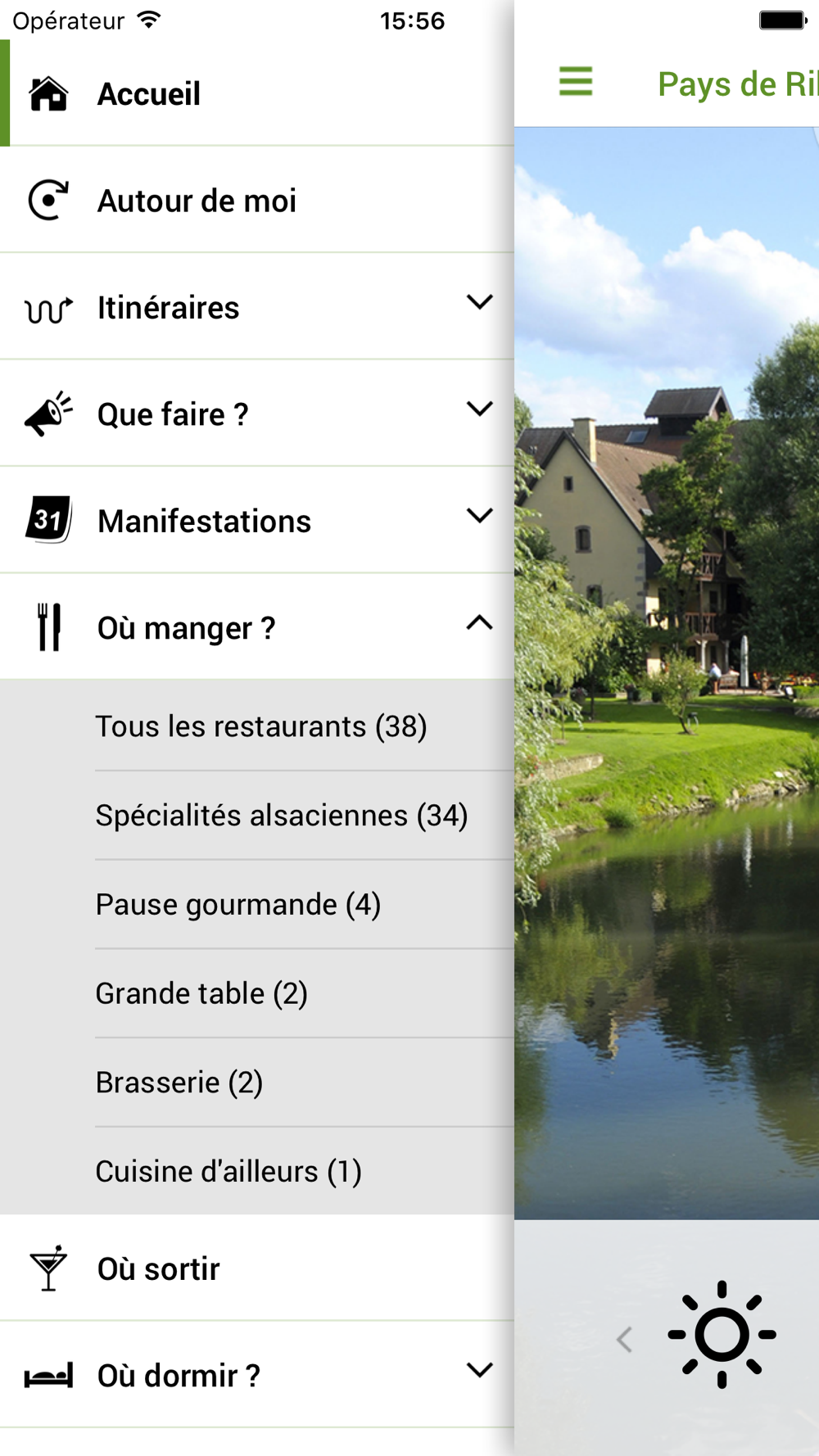Expand the Où dormir ? section

479,1371
